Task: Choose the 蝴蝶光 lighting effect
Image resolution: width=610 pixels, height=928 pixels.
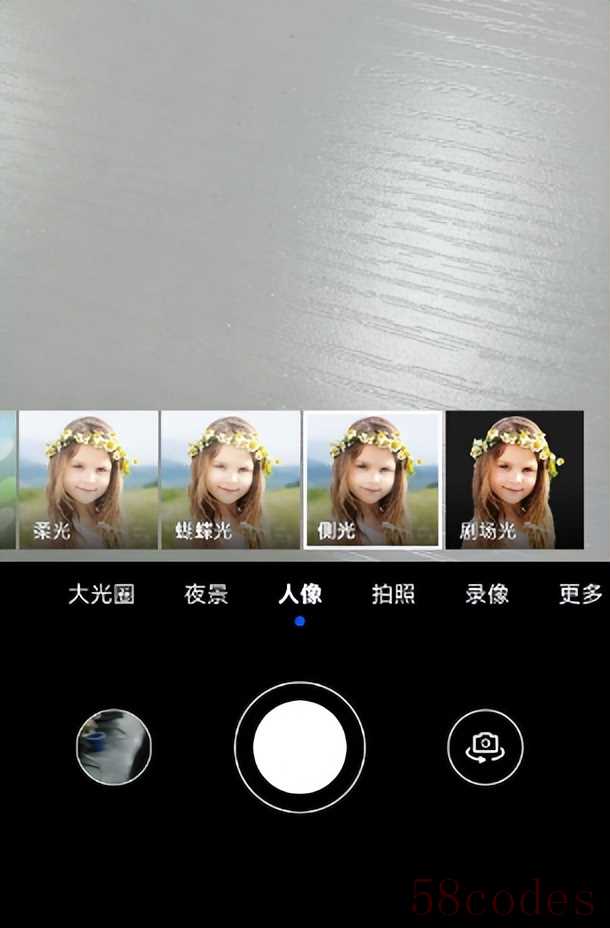Action: pyautogui.click(x=230, y=479)
